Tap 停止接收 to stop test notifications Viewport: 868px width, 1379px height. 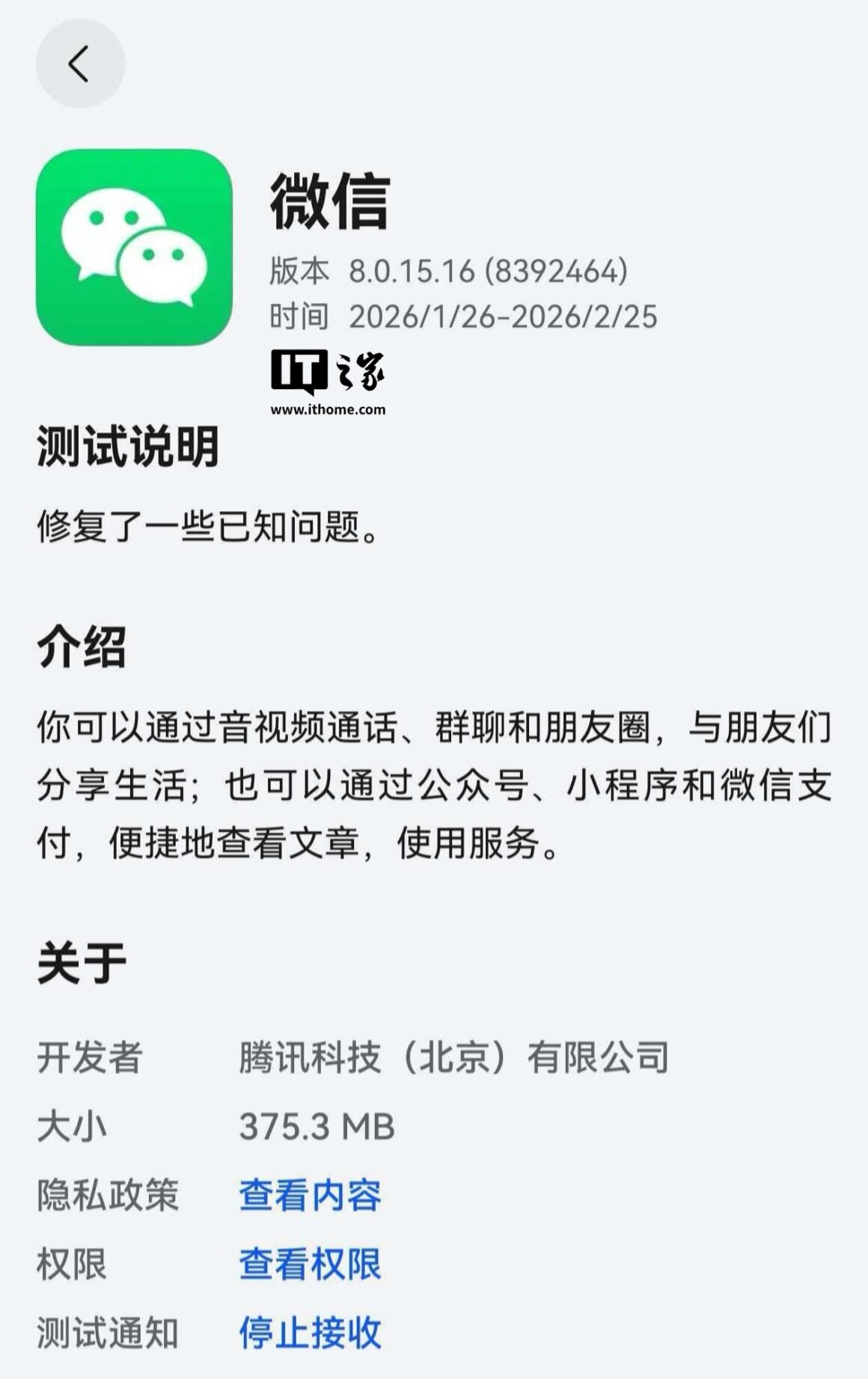click(310, 1333)
